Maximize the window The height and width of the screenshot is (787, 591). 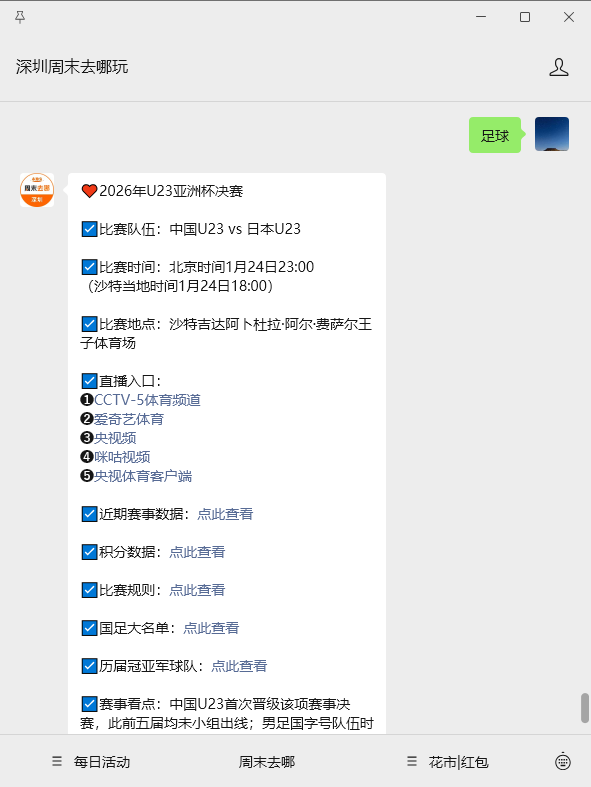click(x=525, y=17)
